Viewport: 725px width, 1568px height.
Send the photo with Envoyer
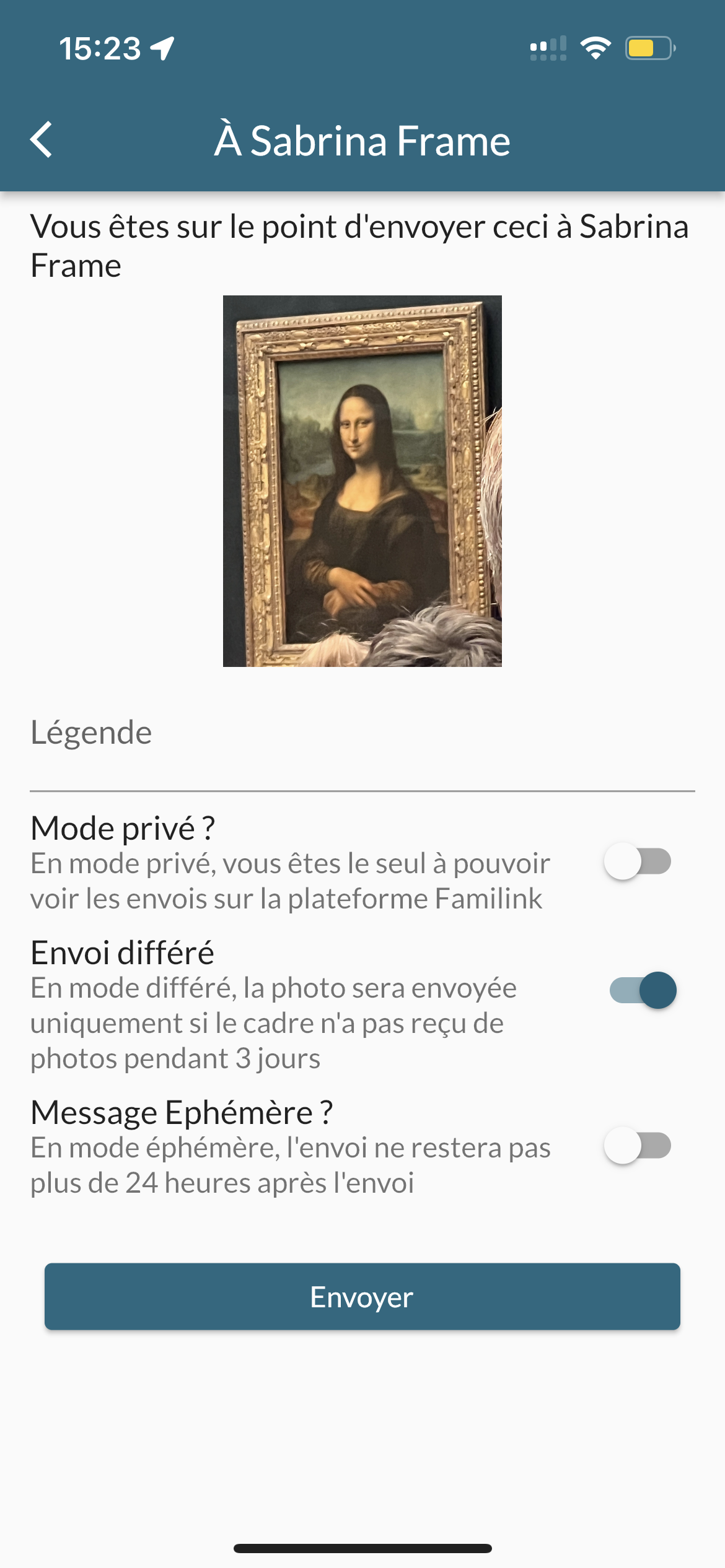click(x=362, y=1297)
